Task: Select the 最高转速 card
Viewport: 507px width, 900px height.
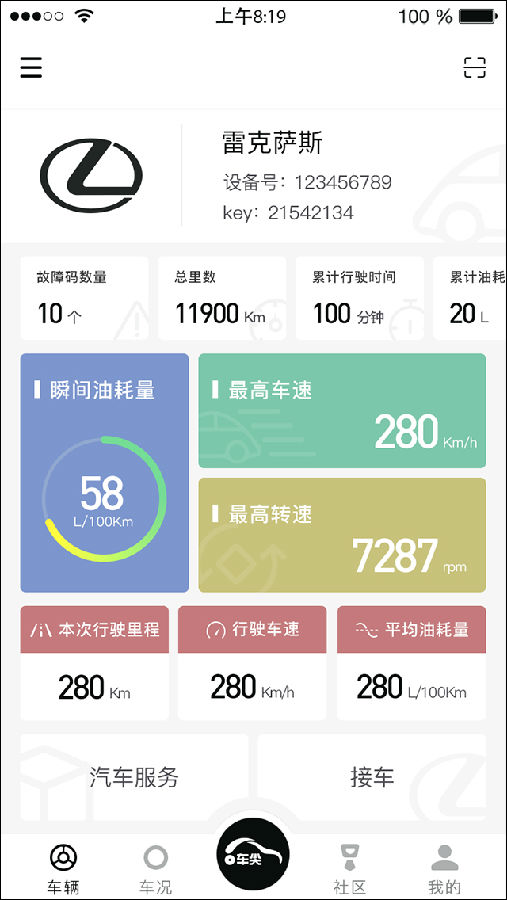Action: click(x=342, y=535)
